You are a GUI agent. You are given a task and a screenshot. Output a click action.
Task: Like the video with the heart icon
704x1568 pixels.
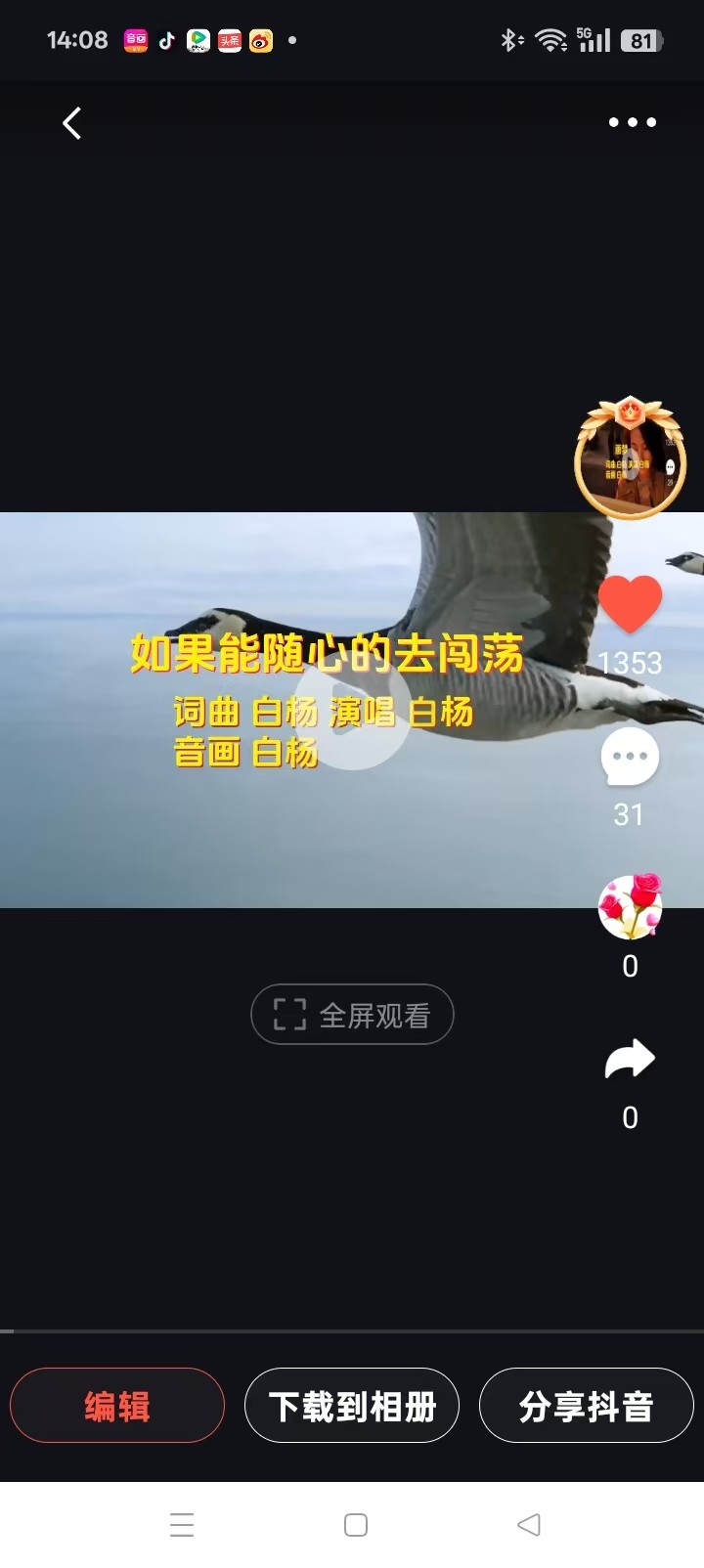coord(630,604)
